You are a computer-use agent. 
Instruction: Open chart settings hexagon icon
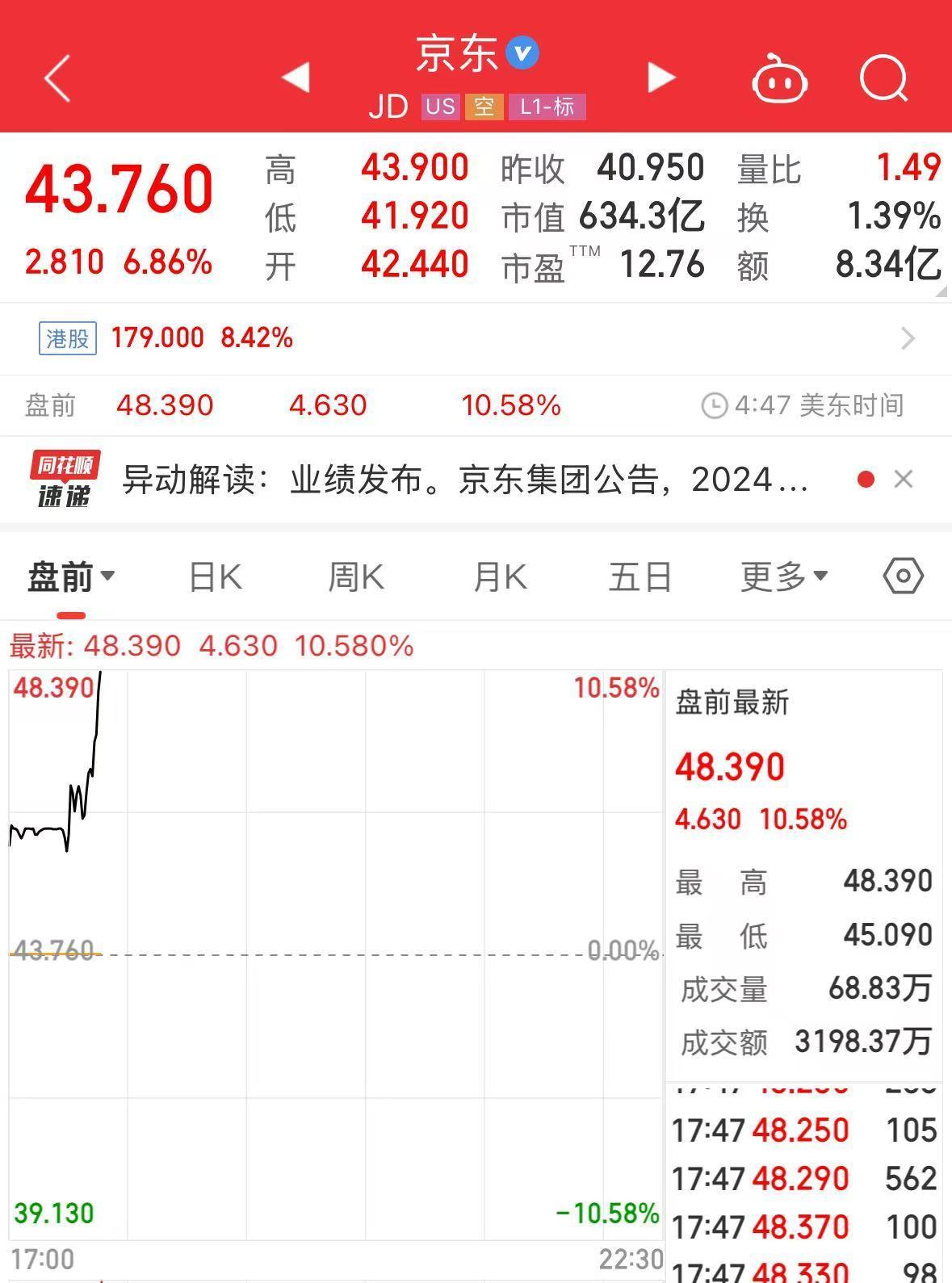click(x=903, y=577)
